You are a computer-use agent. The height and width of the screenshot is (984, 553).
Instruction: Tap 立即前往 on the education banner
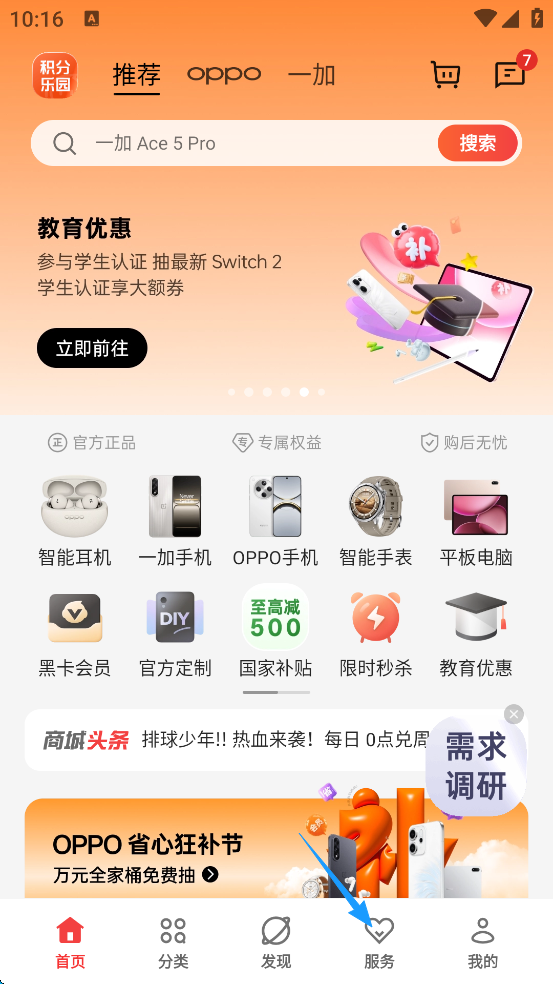(92, 348)
